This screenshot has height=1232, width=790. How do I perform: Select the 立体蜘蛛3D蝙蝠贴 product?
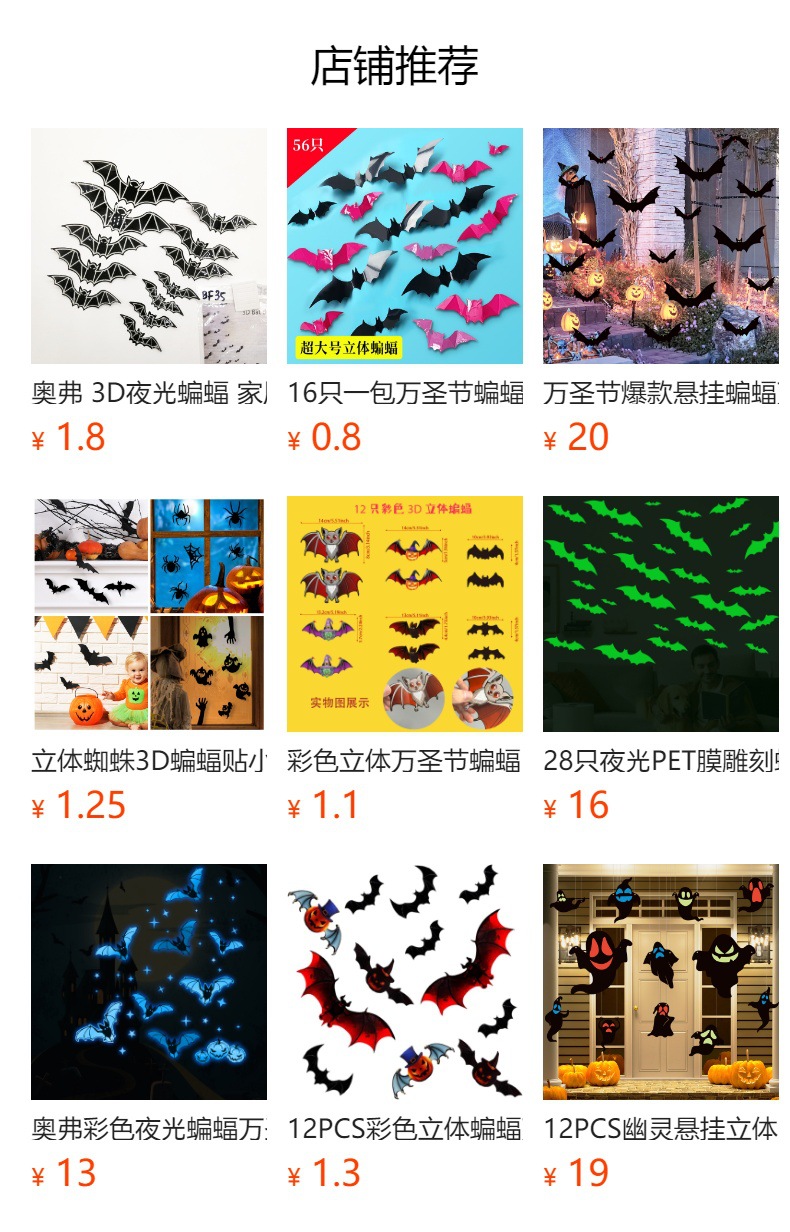pyautogui.click(x=149, y=614)
